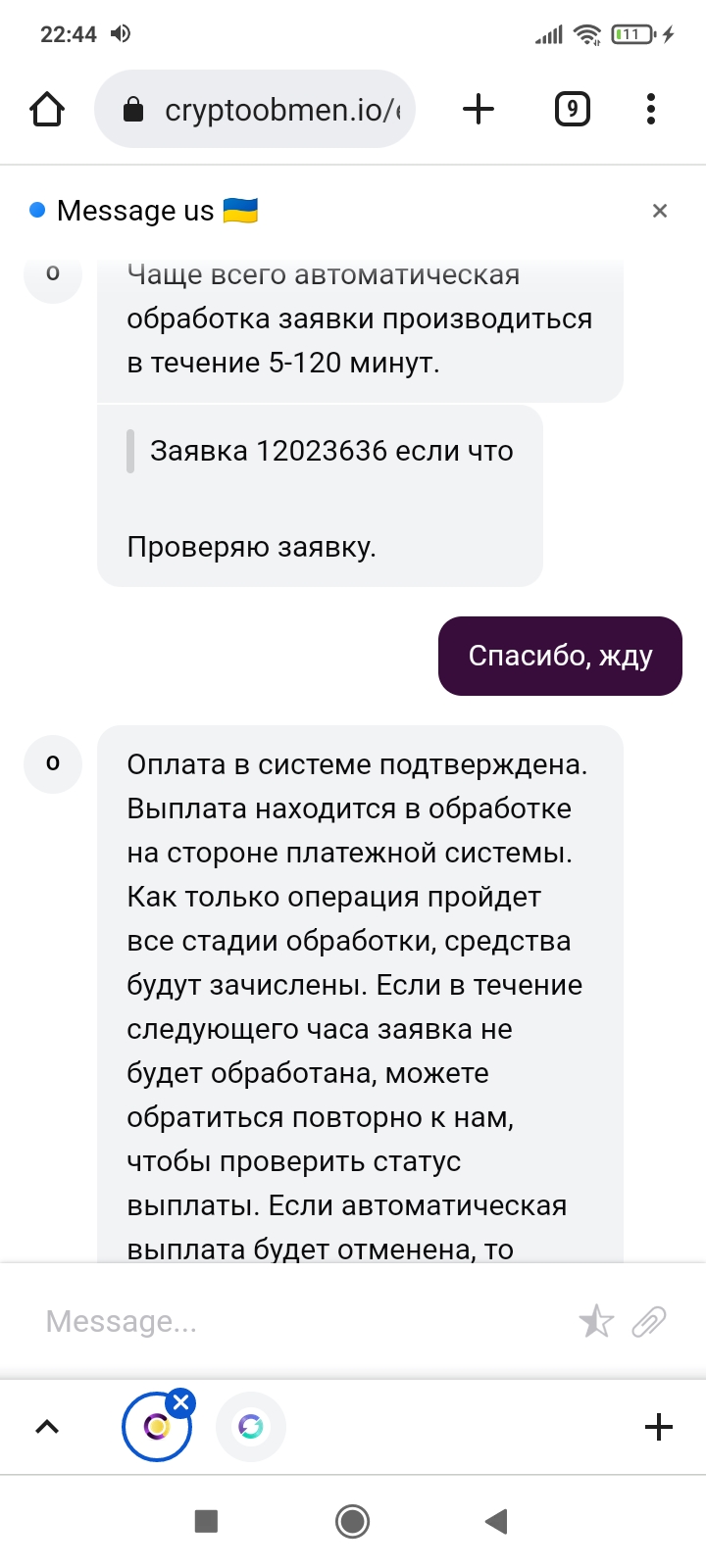Go back using the system navigation arrow
Viewport: 706px width, 1568px height.
[496, 1521]
